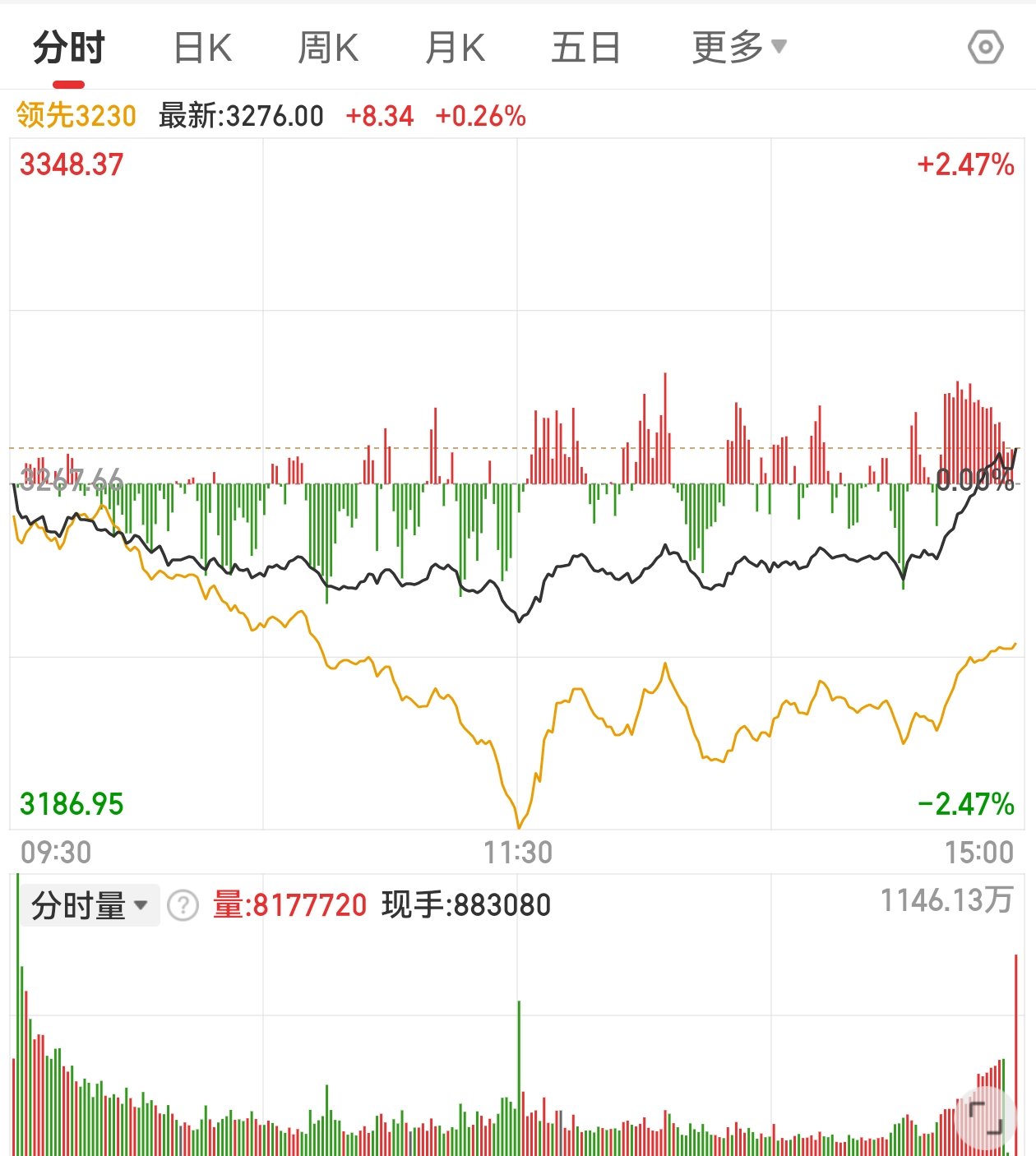Screen dimensions: 1036x1156
Task: Open the 分时量 indicator dropdown
Action: (x=90, y=905)
